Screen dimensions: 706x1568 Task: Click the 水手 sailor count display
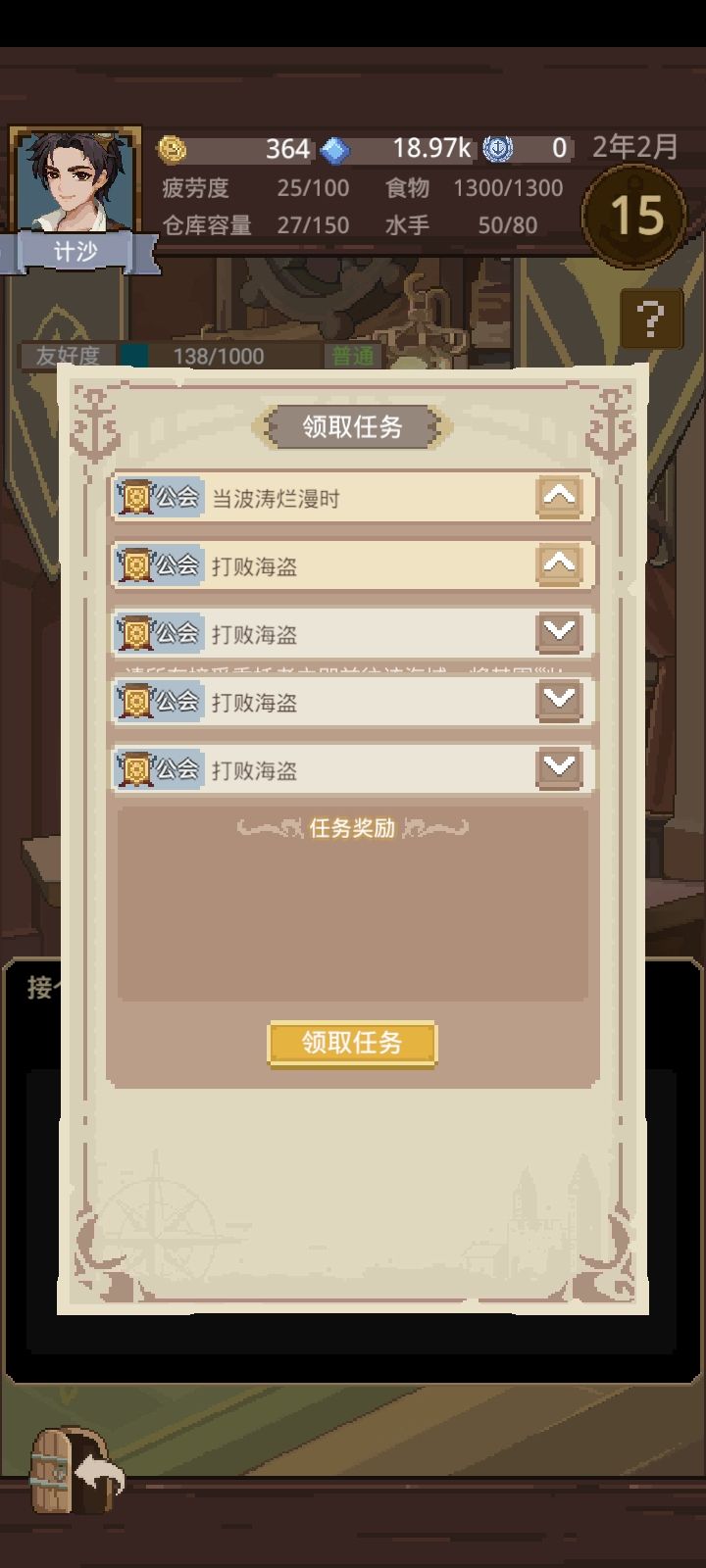coord(407,224)
